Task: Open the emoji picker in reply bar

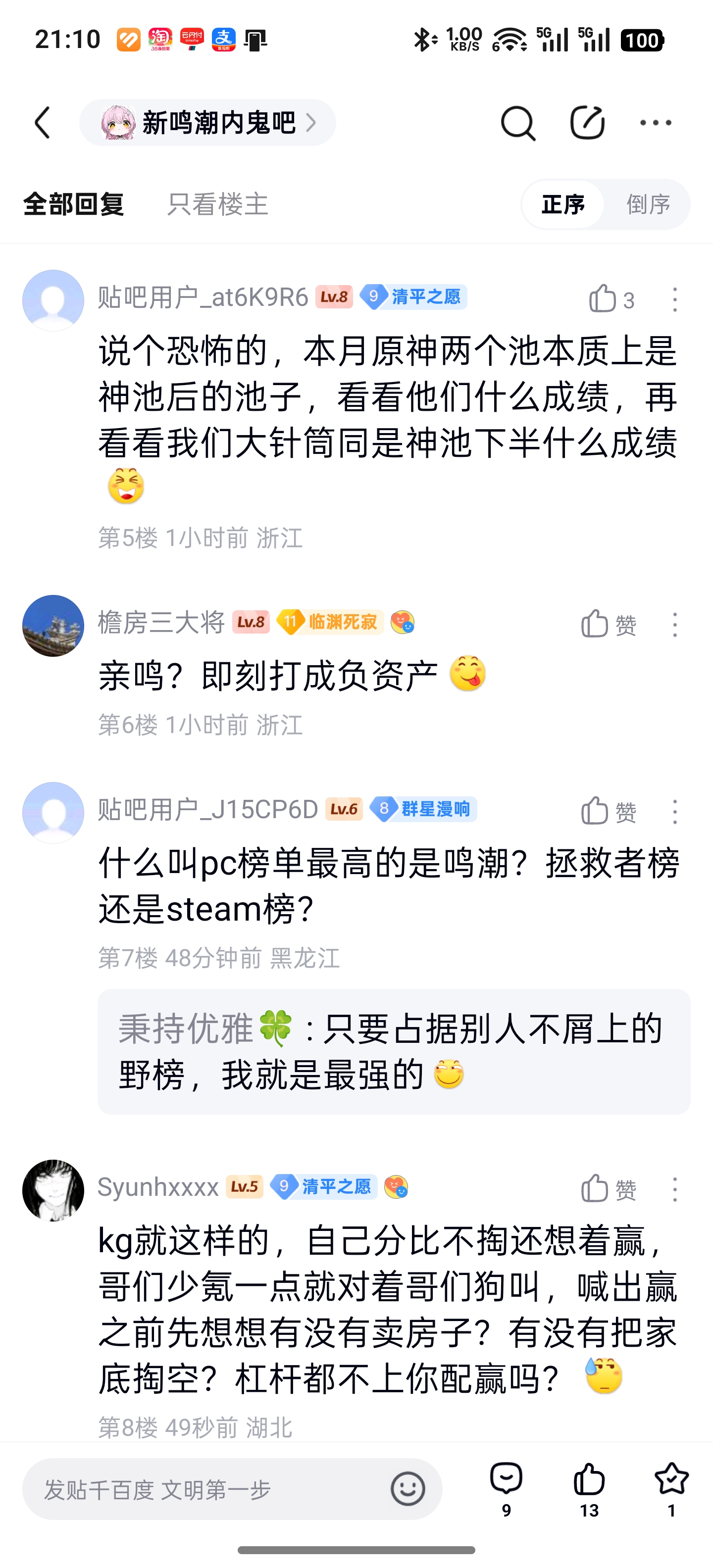Action: pyautogui.click(x=407, y=1489)
